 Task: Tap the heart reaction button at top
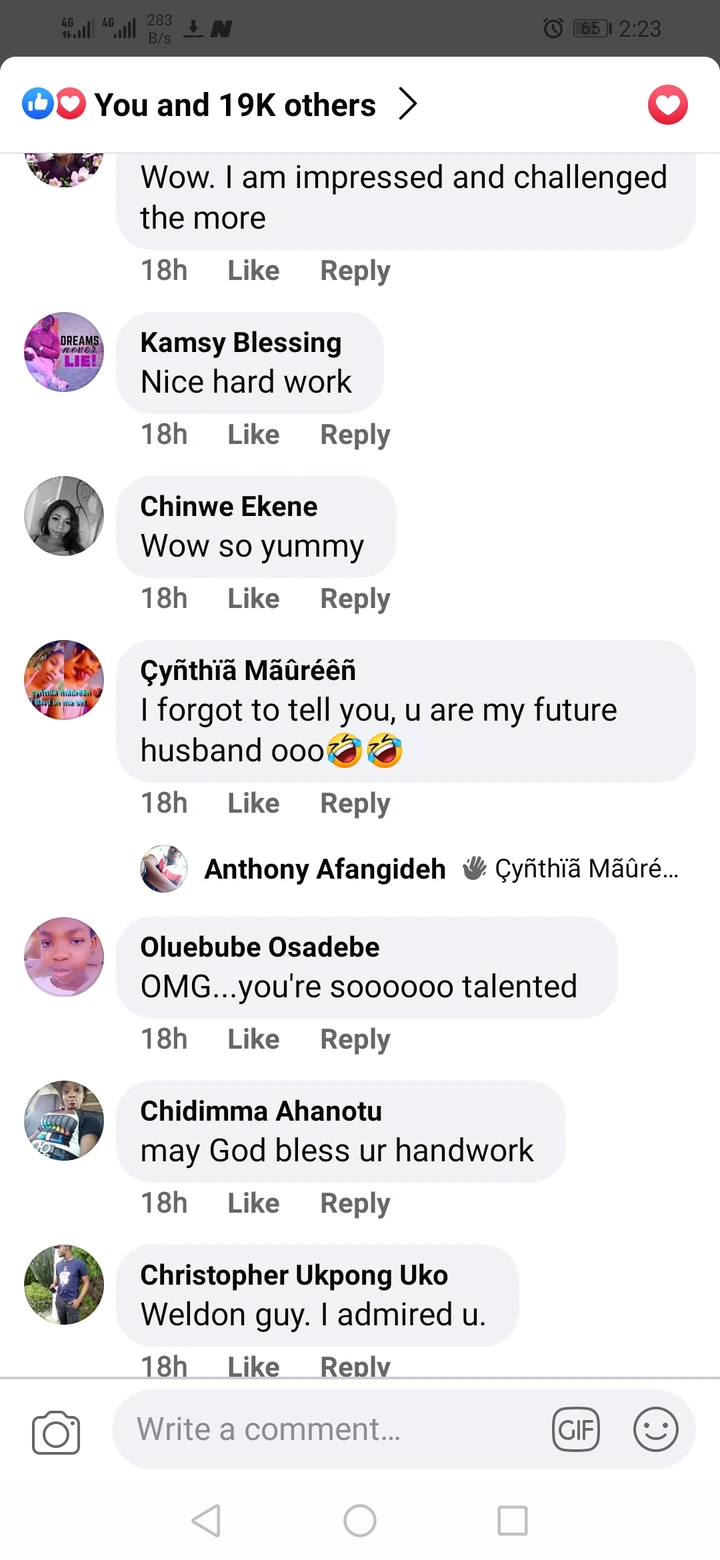pyautogui.click(x=667, y=105)
